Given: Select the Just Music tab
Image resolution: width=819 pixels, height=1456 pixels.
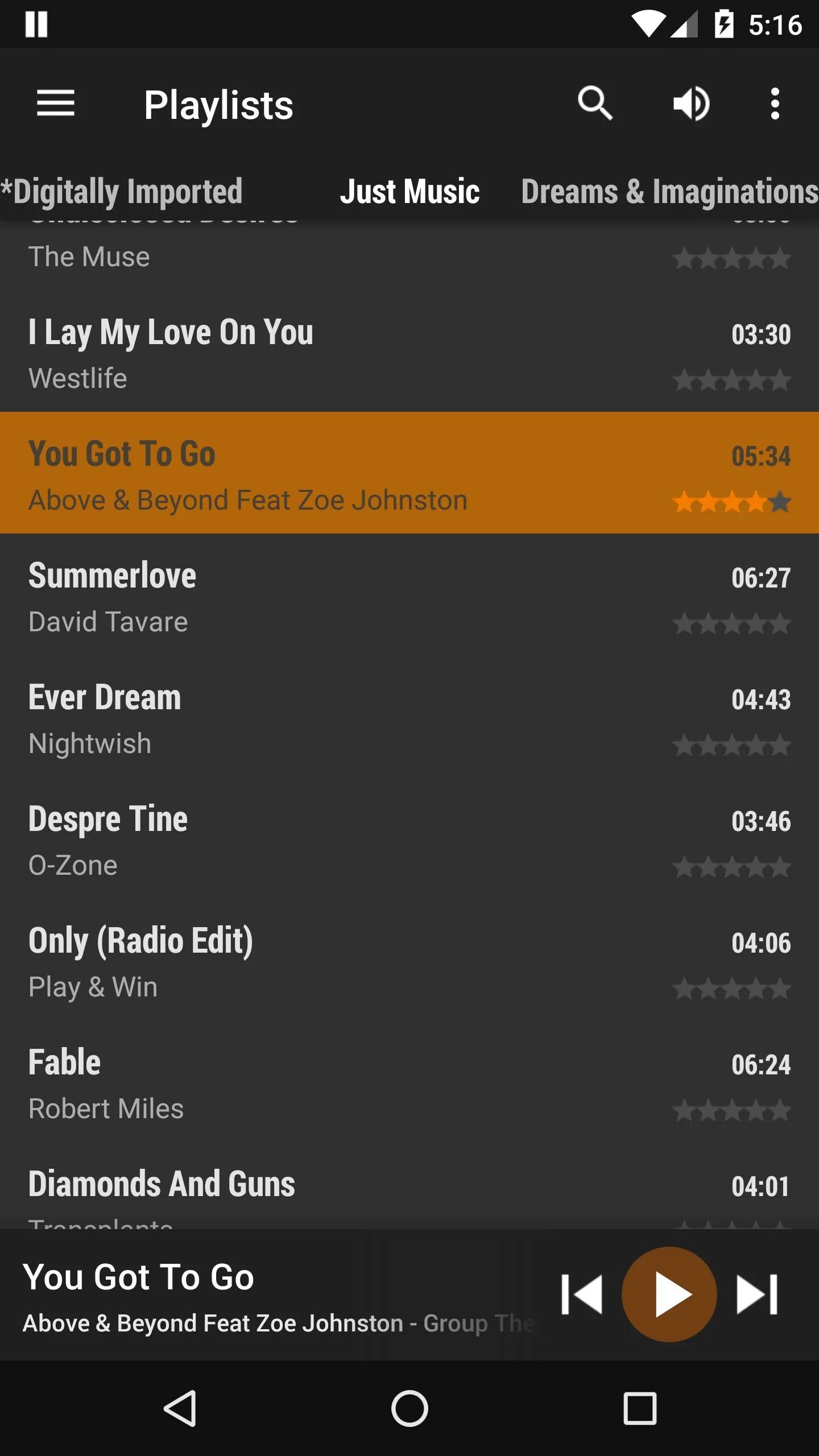Looking at the screenshot, I should tap(409, 192).
